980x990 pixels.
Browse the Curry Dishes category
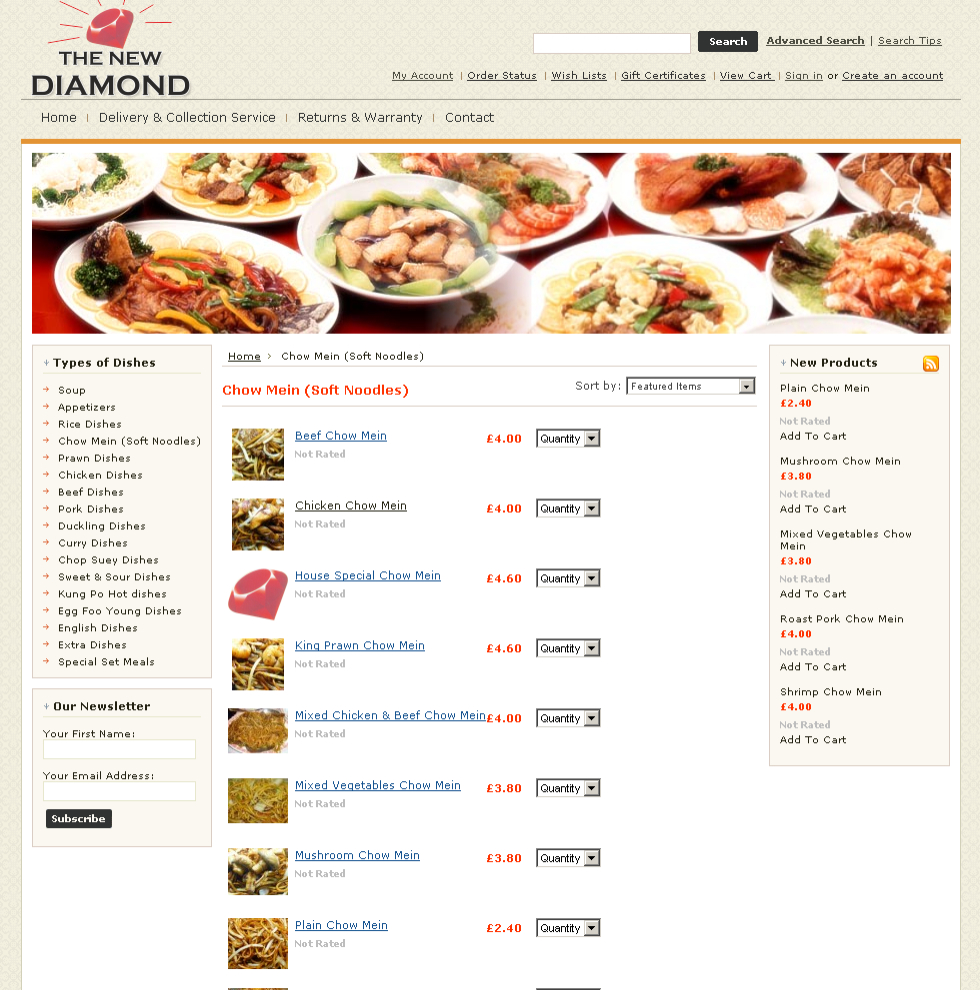point(93,543)
